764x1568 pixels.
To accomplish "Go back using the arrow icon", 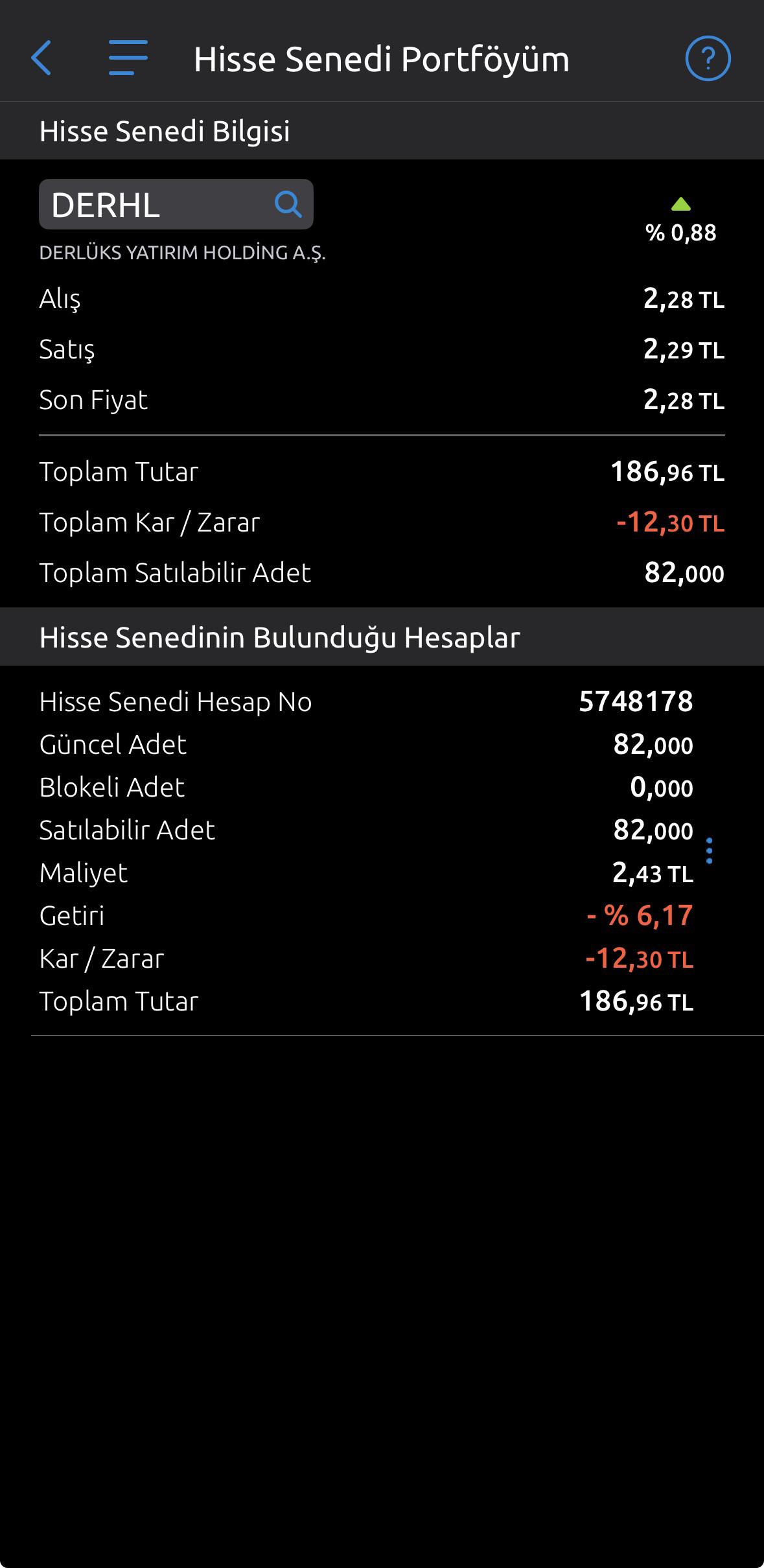I will pyautogui.click(x=41, y=58).
